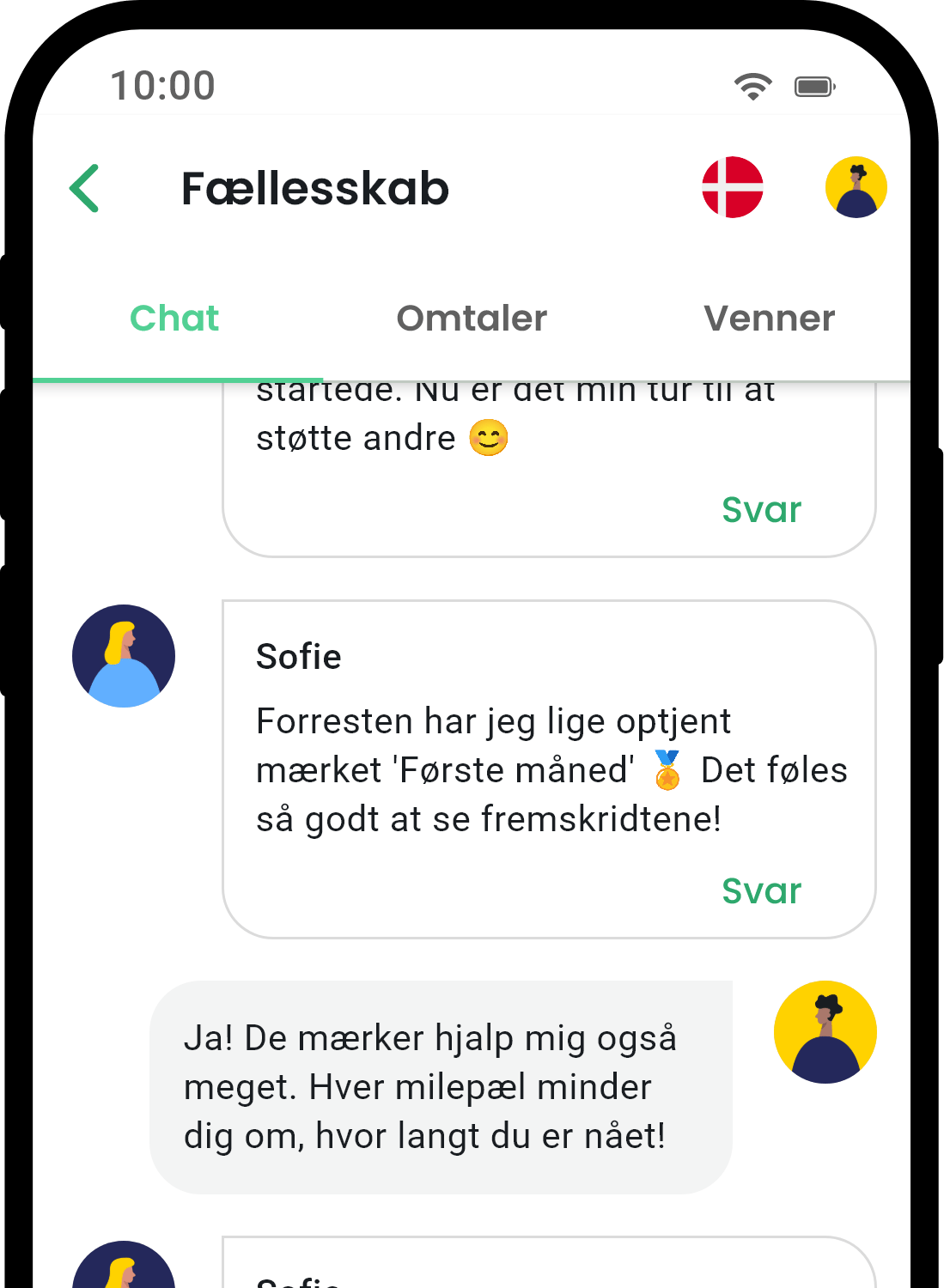
Task: Open your avatar next to your reply message
Action: point(825,1032)
